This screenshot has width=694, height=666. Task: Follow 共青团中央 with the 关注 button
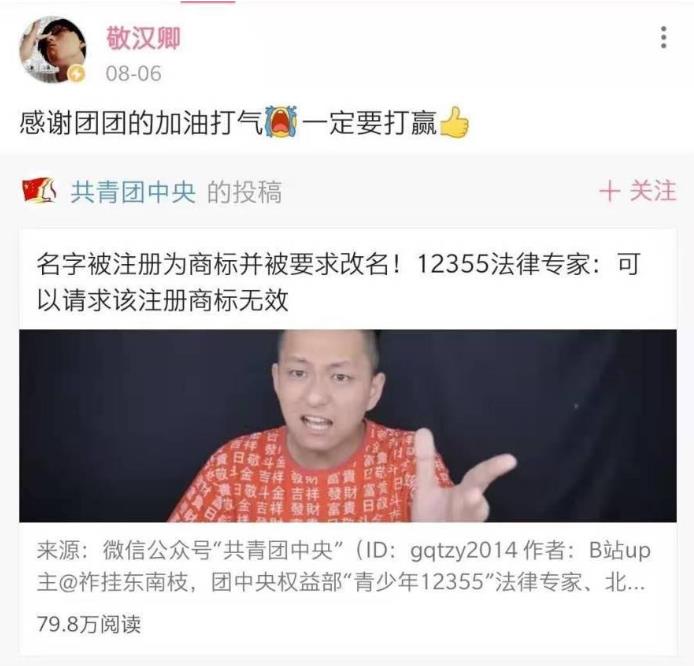coord(637,191)
